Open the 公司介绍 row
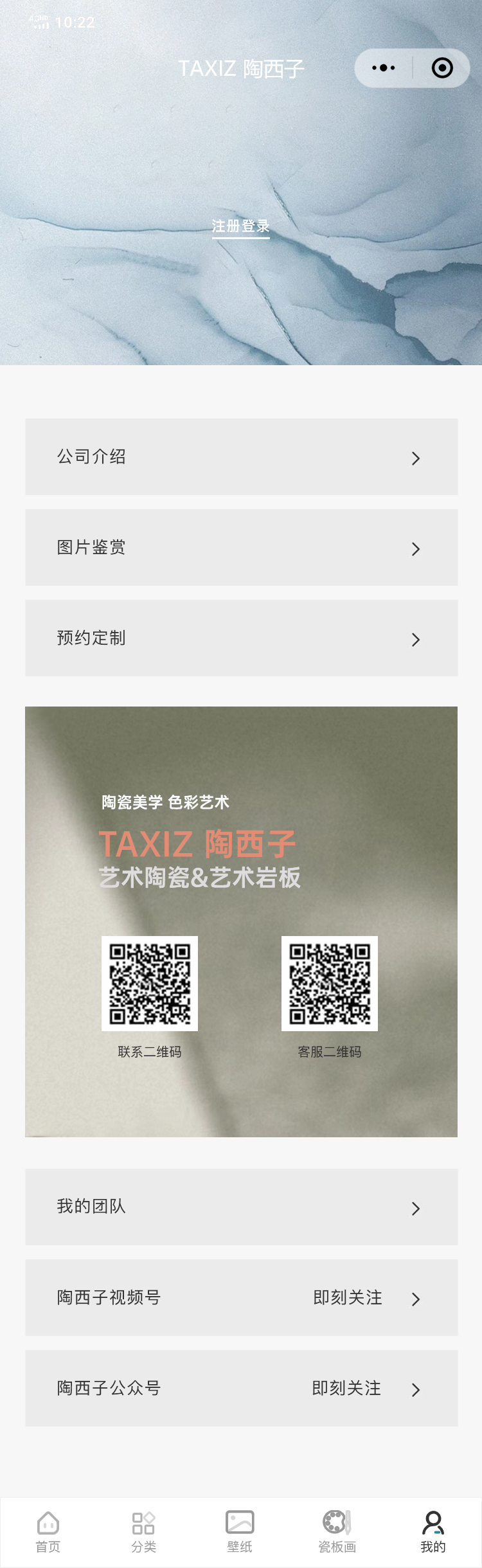 pos(241,457)
